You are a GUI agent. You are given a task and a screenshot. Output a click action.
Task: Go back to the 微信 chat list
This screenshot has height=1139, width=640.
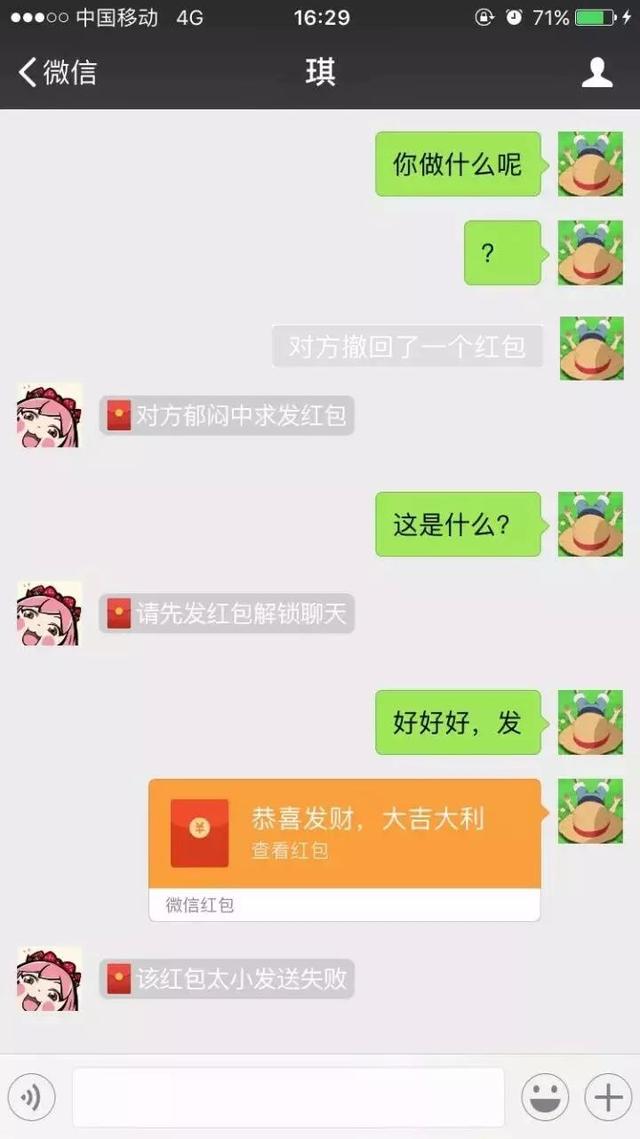coord(57,72)
